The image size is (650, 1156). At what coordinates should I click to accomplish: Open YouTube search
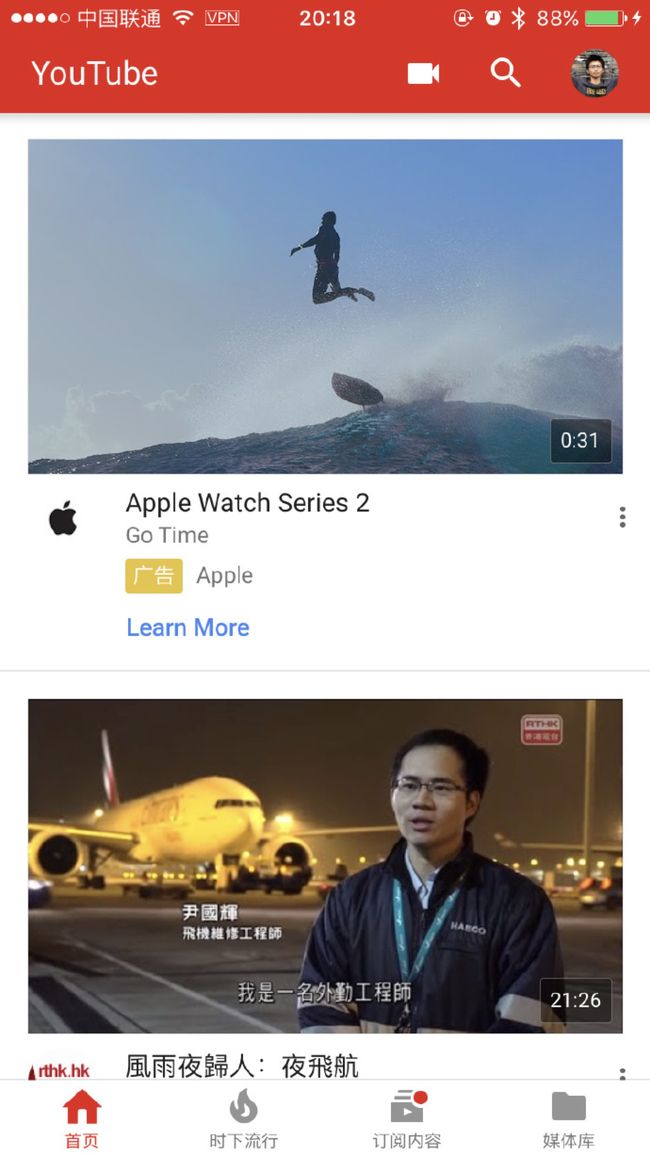coord(506,73)
